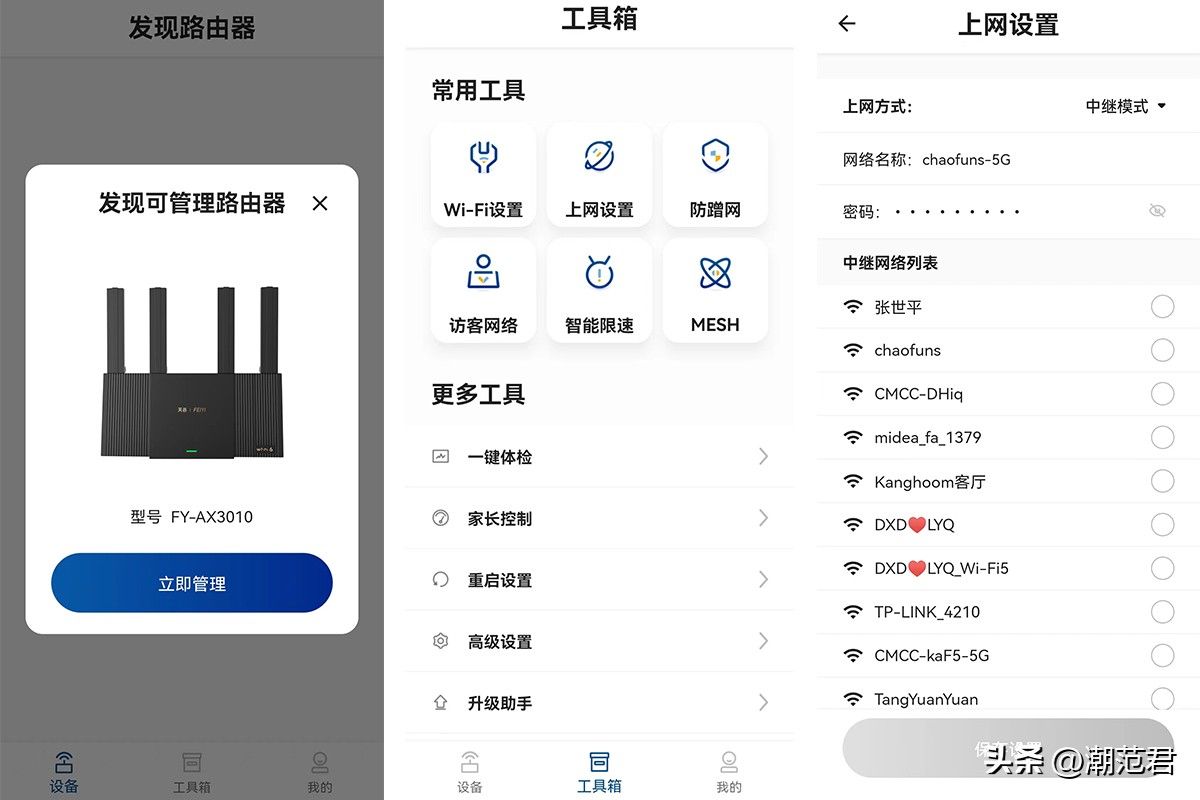Open 上网设置 tool
1200x800 pixels.
pos(599,176)
